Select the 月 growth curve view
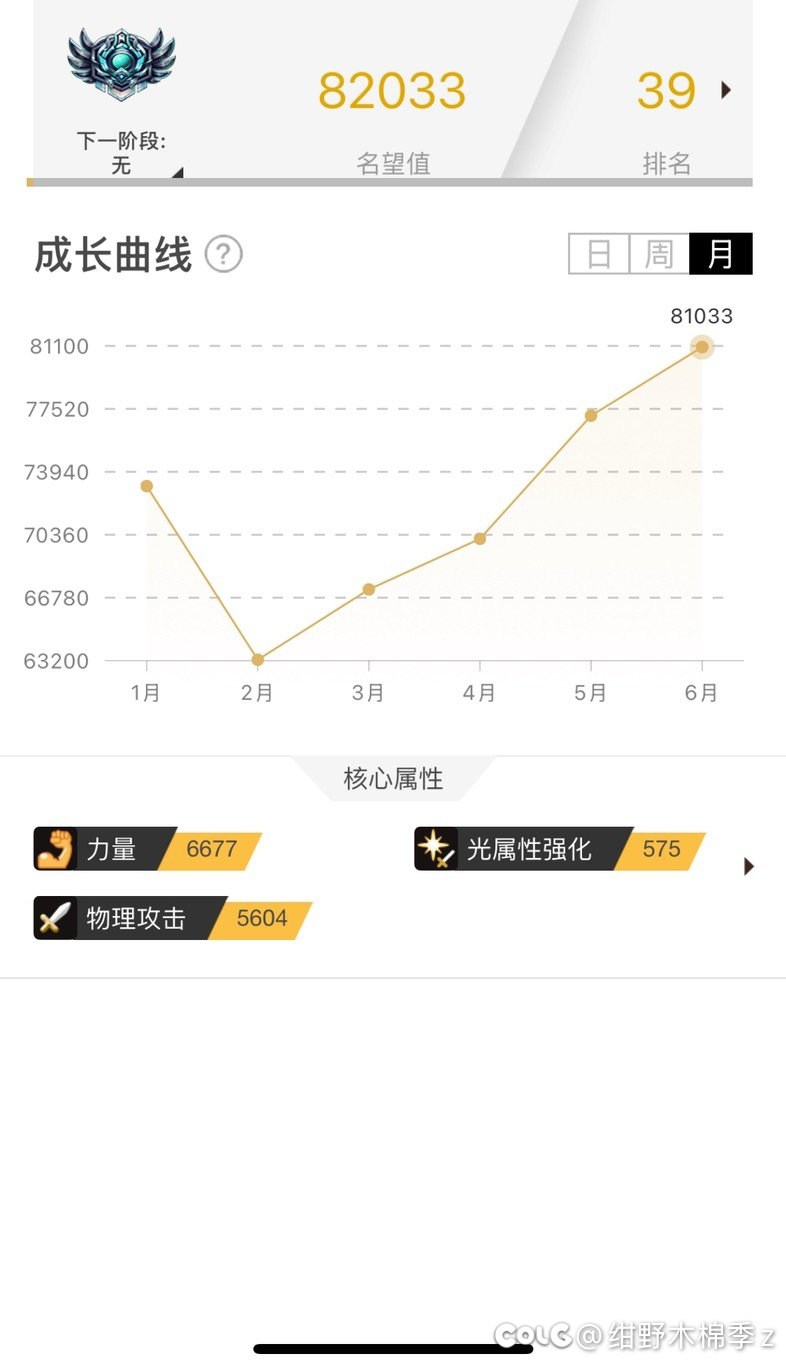This screenshot has height=1370, width=786. [x=721, y=254]
